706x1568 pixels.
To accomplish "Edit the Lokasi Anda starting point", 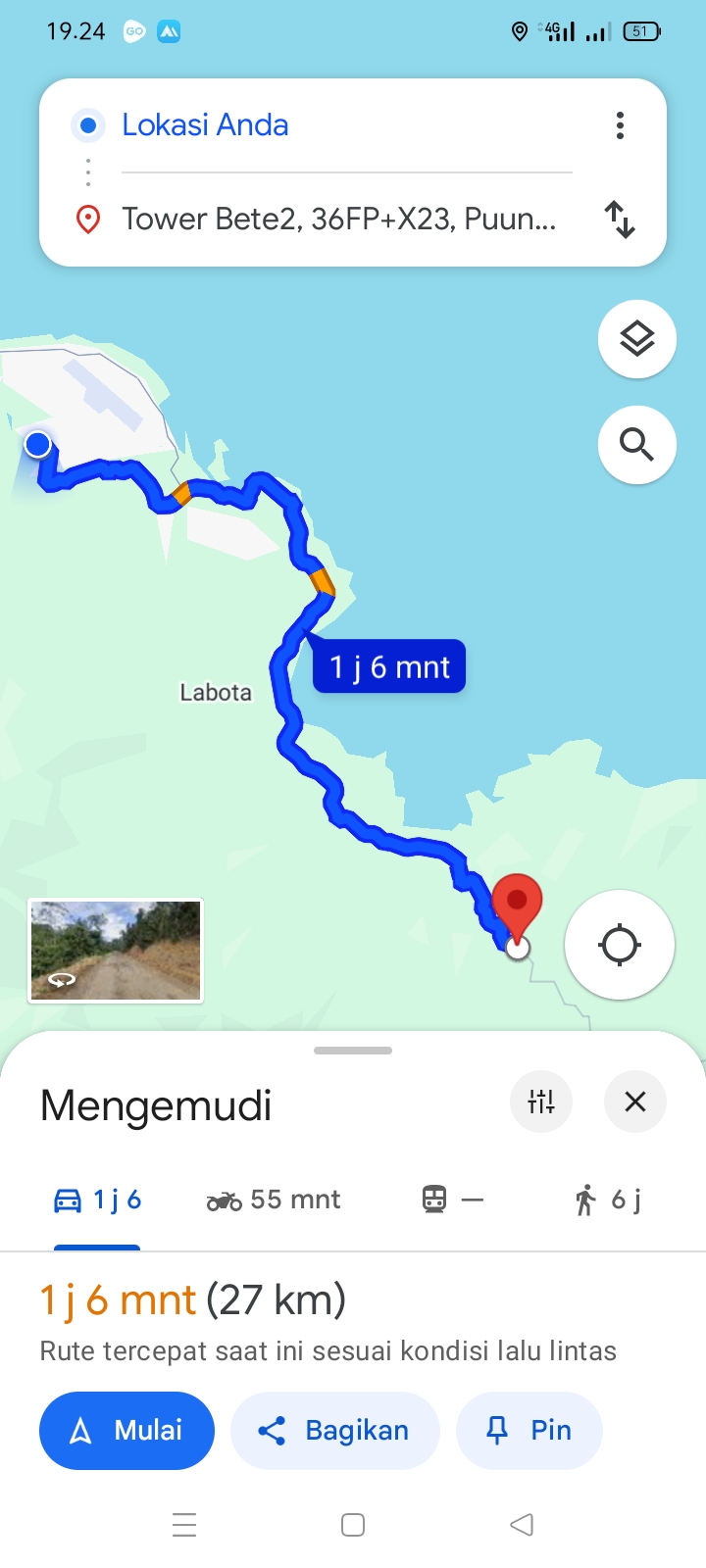I will (346, 125).
